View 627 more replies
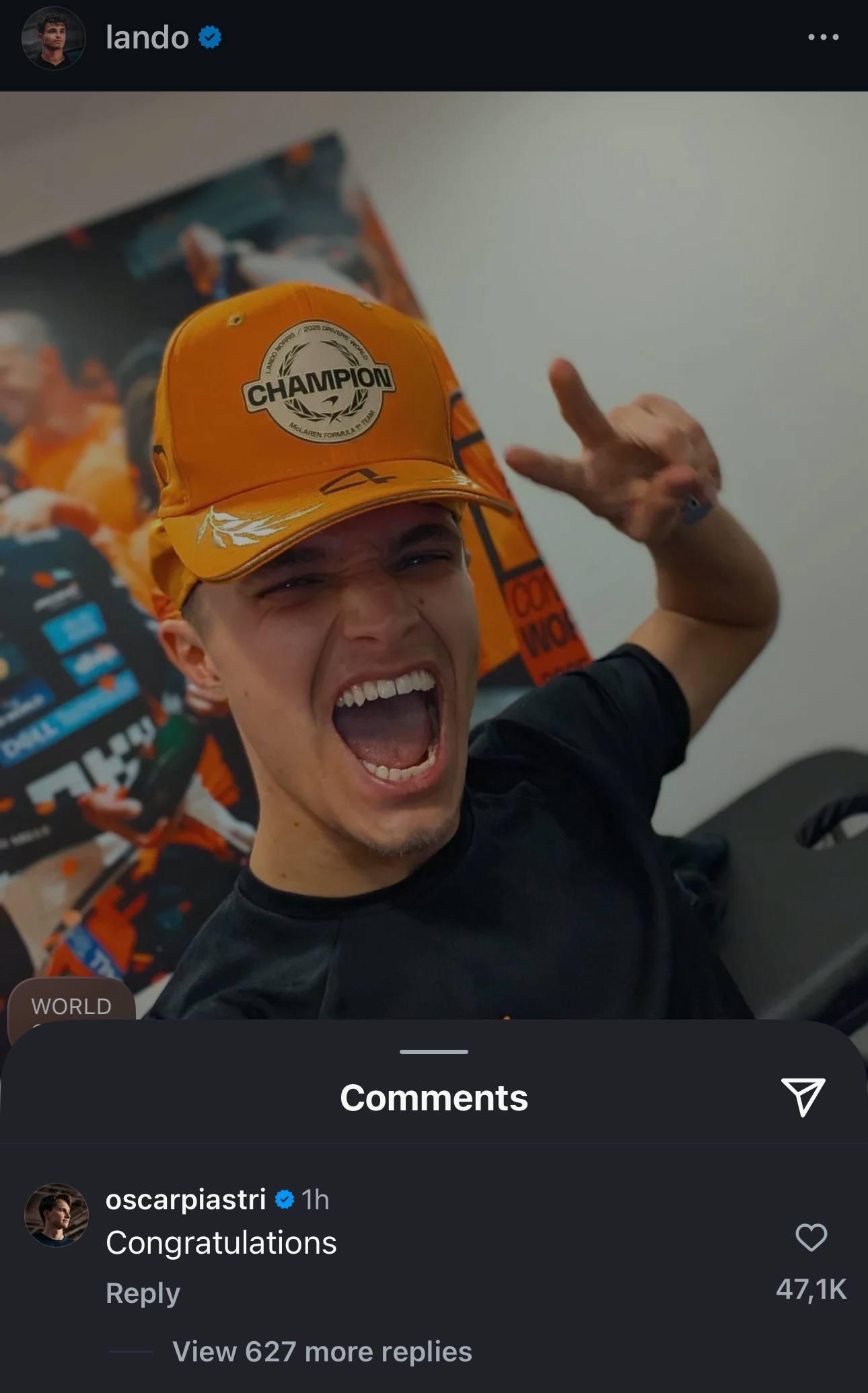The image size is (868, 1393). [x=322, y=1351]
